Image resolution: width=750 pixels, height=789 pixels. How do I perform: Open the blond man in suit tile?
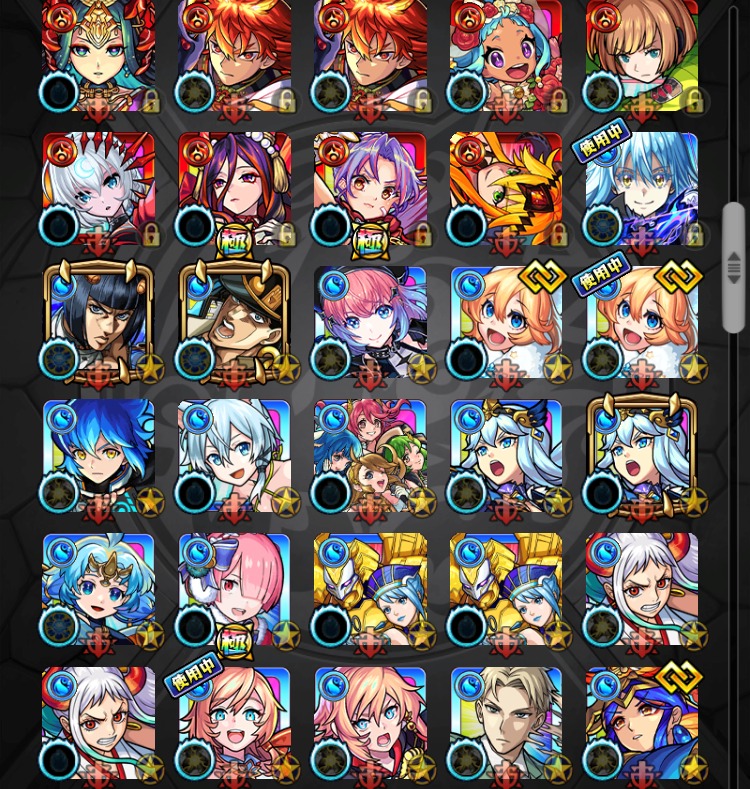pos(506,720)
